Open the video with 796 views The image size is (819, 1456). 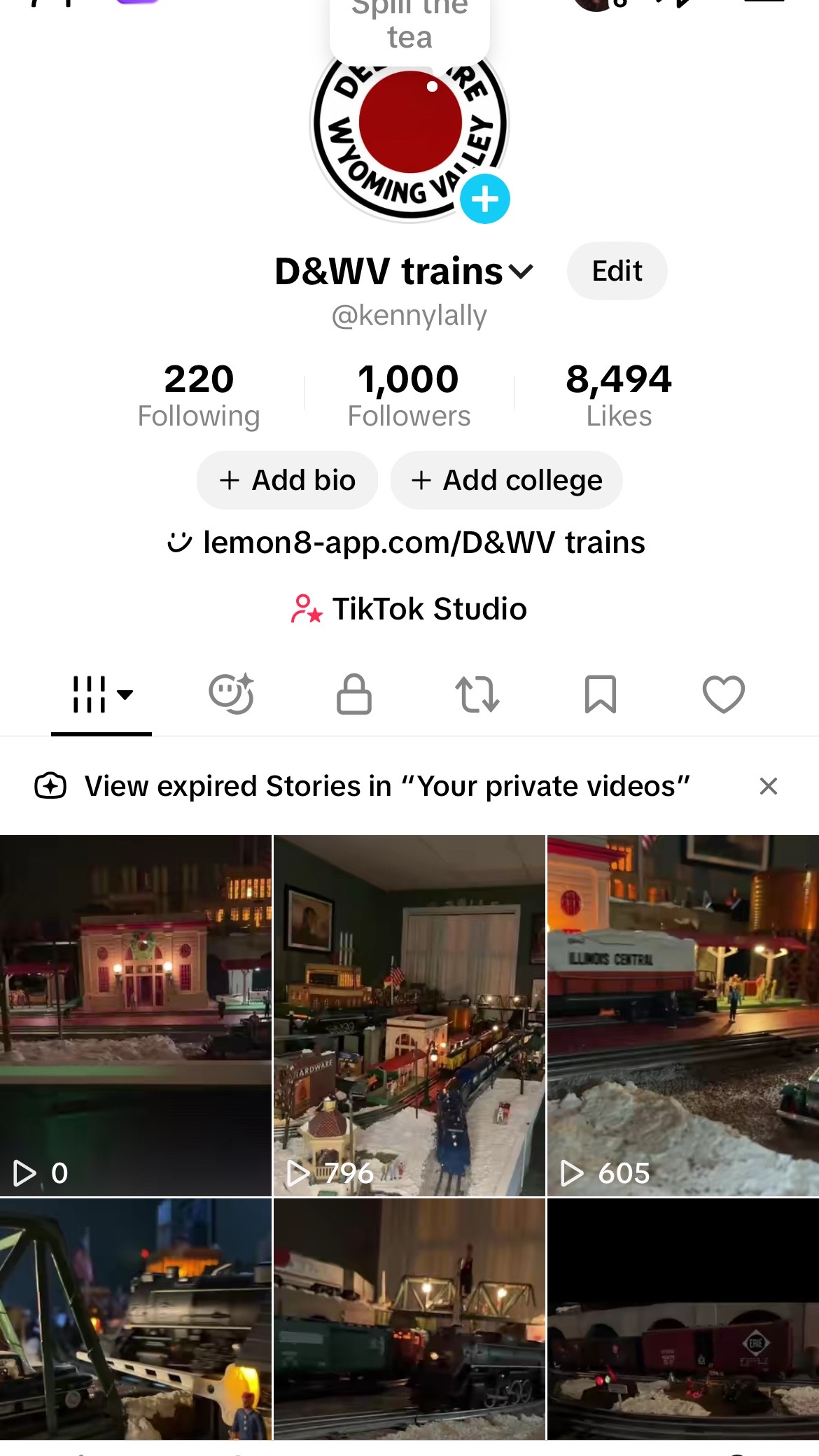[409, 1015]
